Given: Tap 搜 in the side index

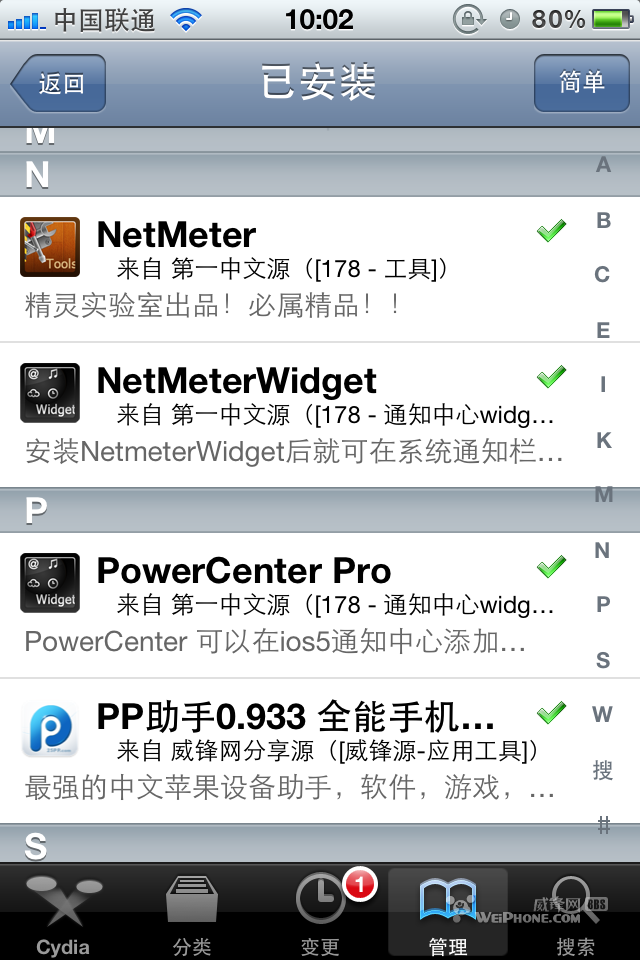Looking at the screenshot, I should tap(603, 770).
